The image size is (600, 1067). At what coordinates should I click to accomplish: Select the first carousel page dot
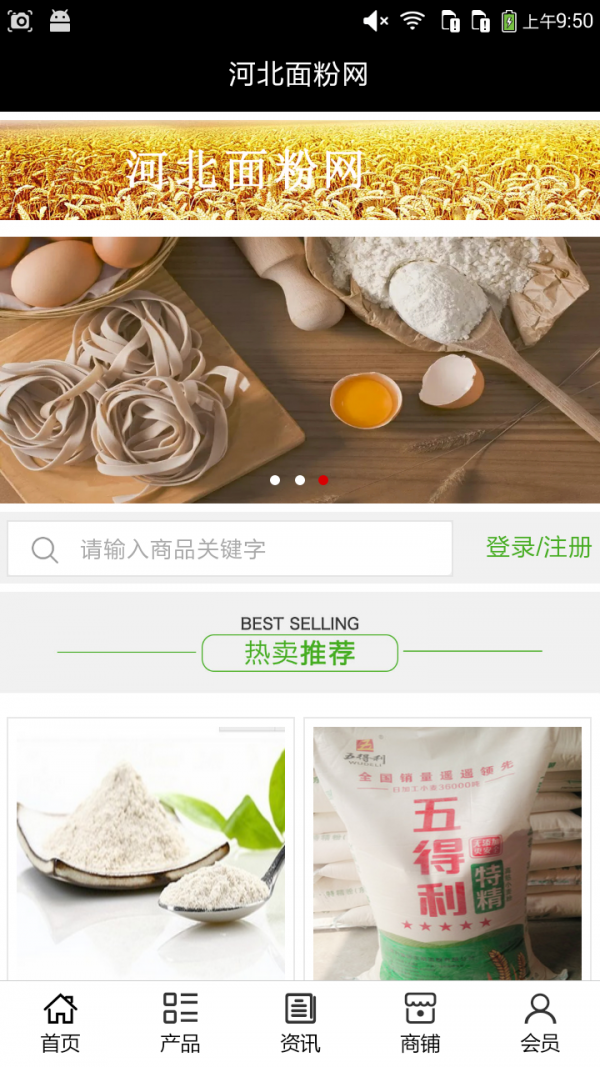point(275,480)
